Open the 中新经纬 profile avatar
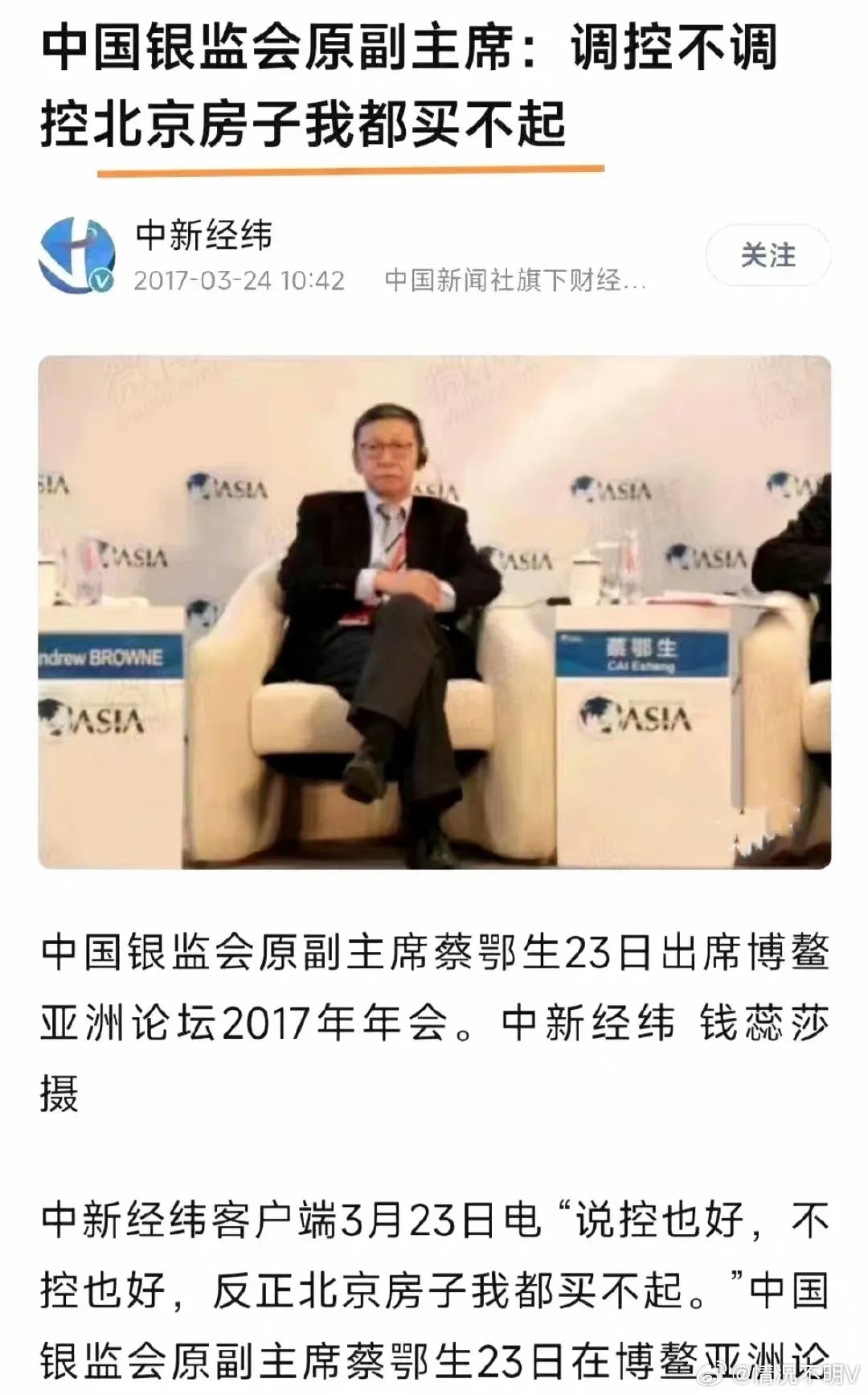 [x=77, y=255]
